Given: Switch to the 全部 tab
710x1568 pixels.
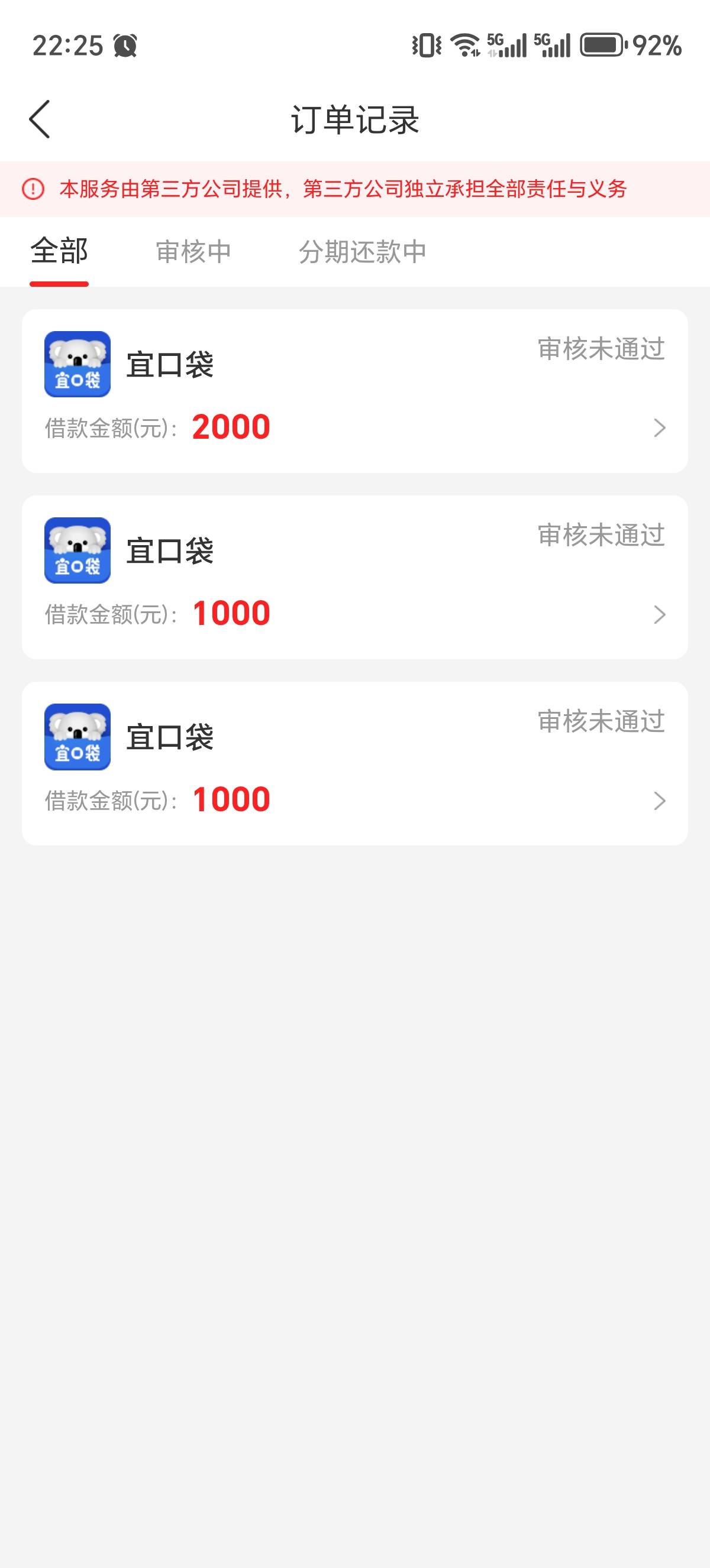Looking at the screenshot, I should [x=60, y=251].
